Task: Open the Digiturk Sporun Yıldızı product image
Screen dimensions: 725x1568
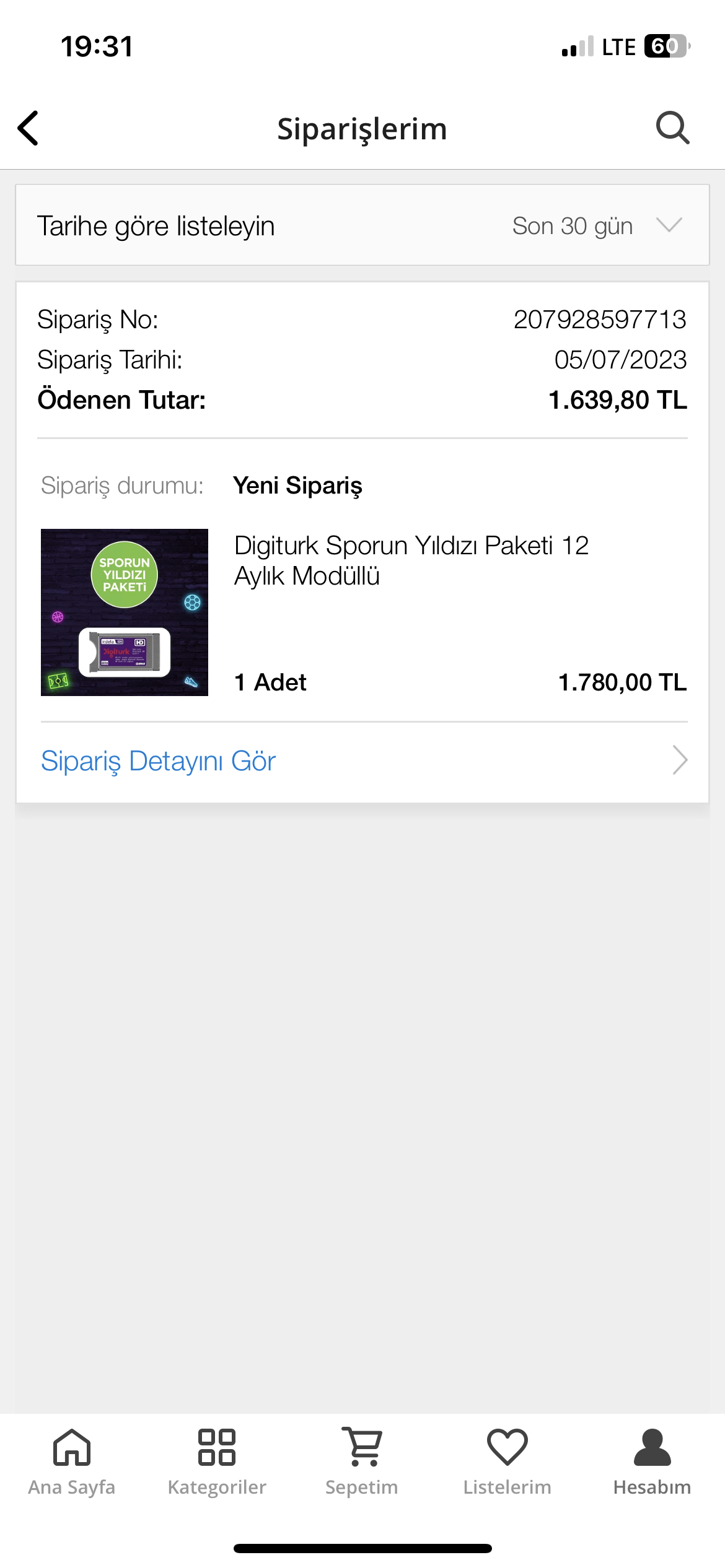Action: (x=125, y=612)
